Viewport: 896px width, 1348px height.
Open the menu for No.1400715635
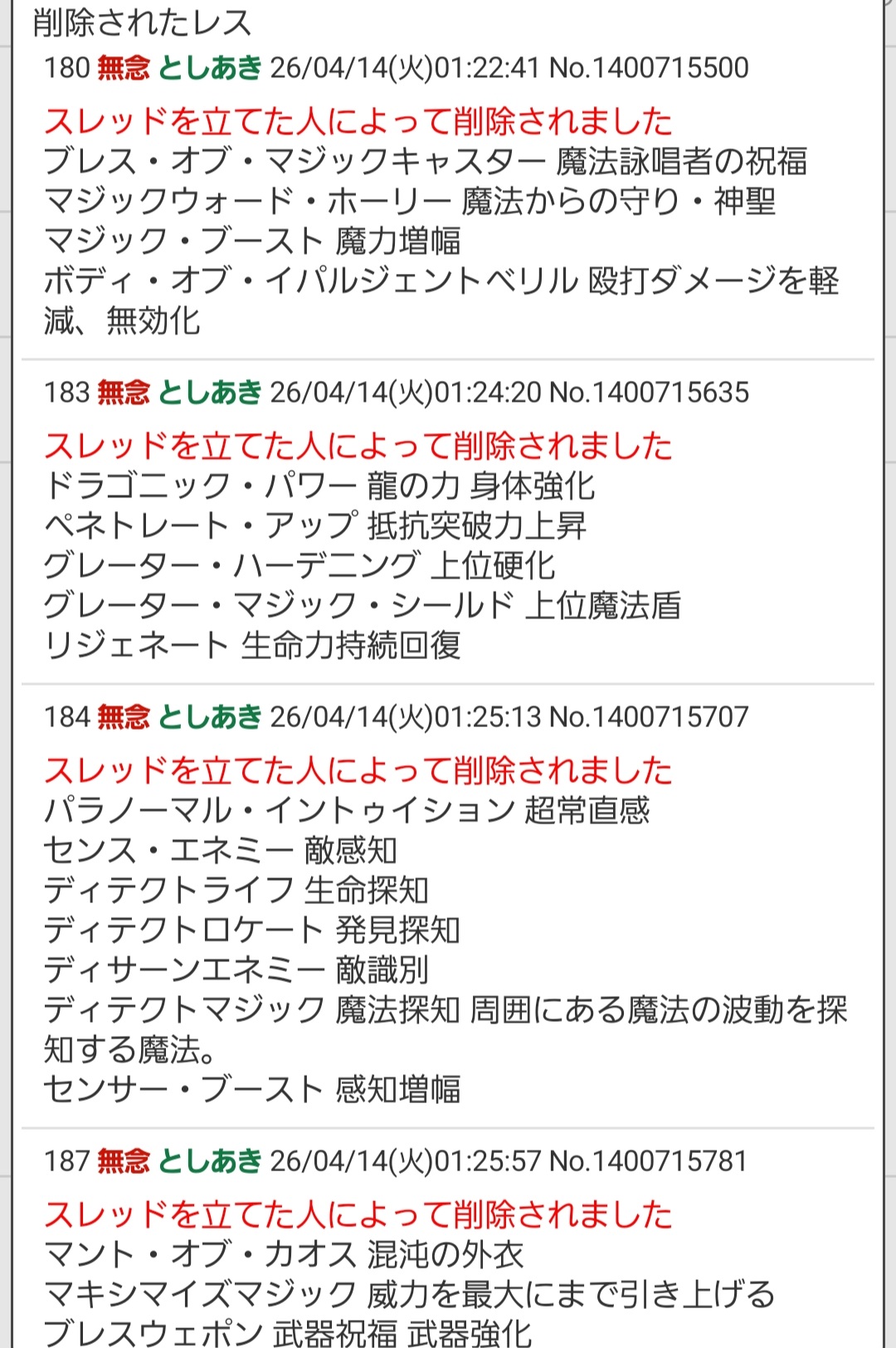[x=649, y=392]
